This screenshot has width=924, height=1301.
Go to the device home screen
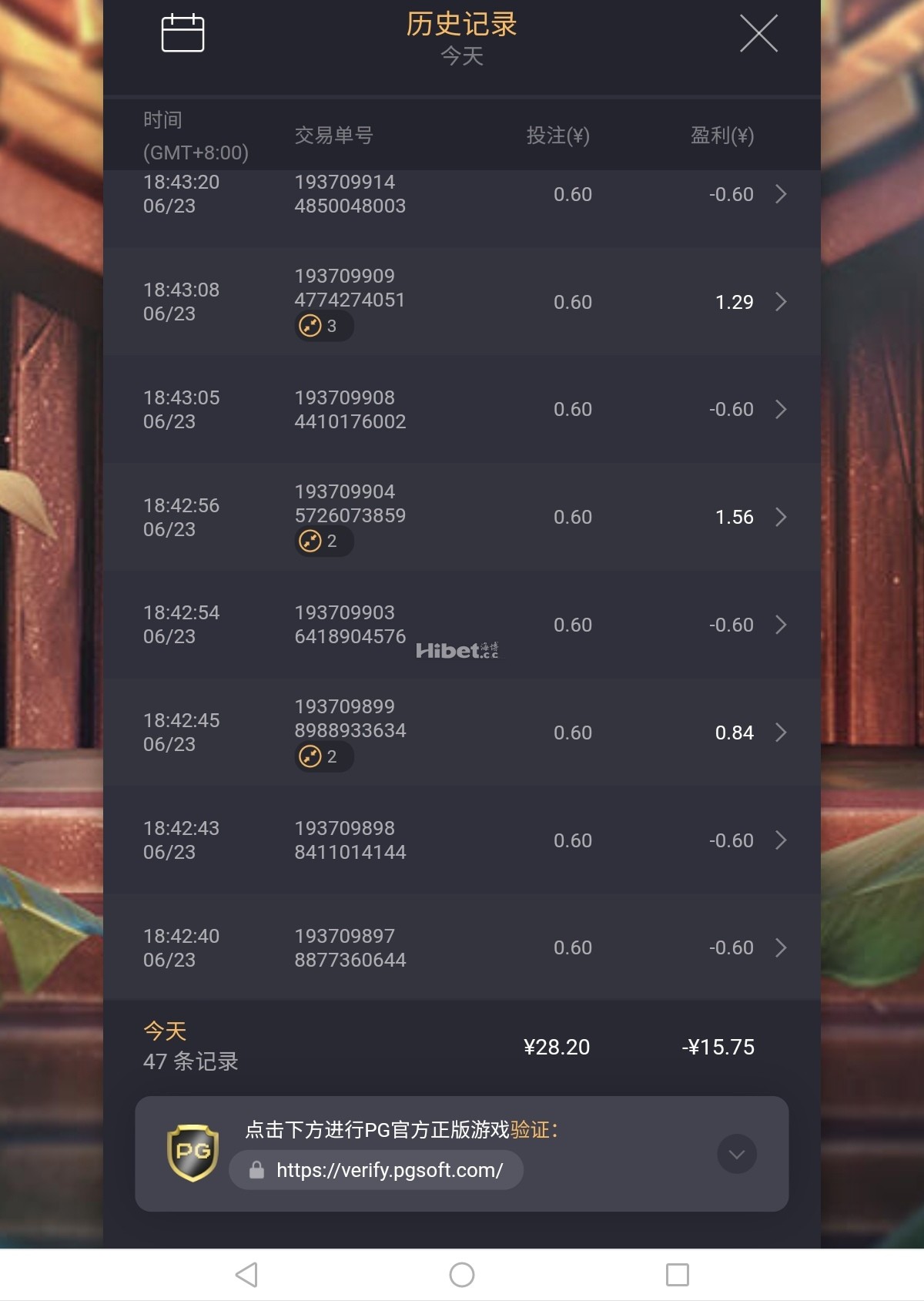[x=462, y=1275]
